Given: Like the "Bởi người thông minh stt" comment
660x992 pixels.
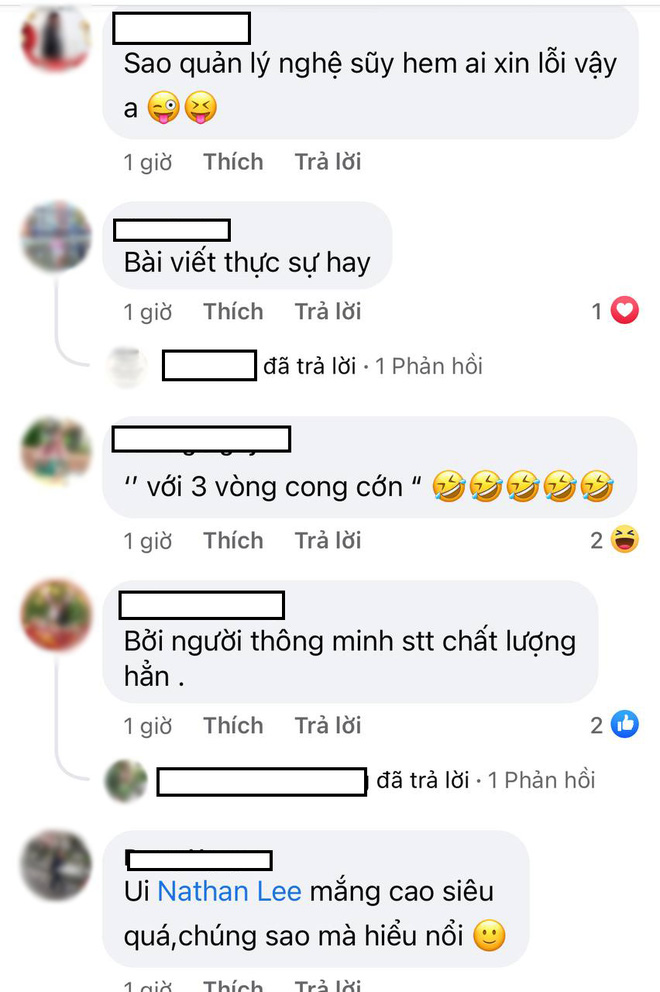Looking at the screenshot, I should [233, 726].
